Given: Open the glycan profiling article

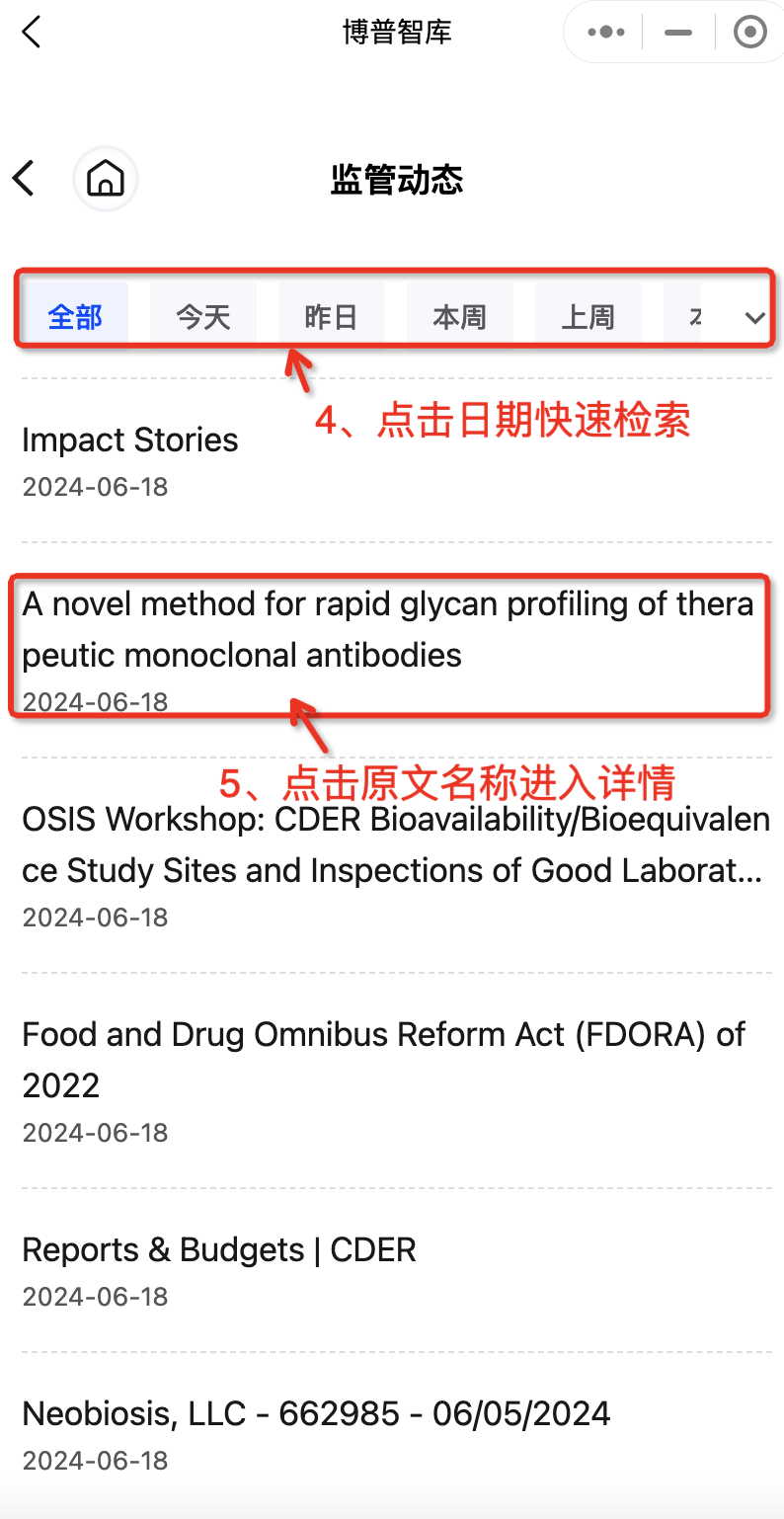Looking at the screenshot, I should click(387, 629).
